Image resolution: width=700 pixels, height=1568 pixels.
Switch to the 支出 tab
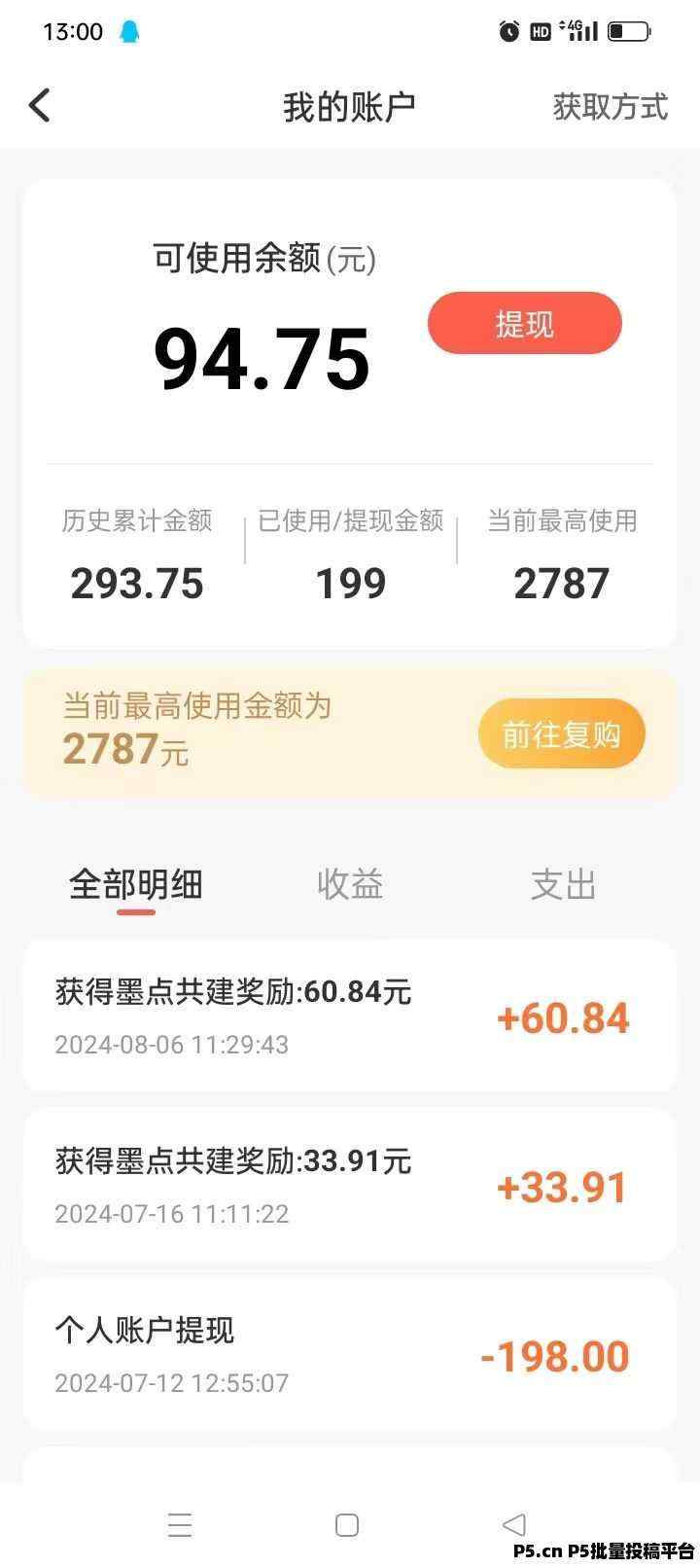[563, 884]
